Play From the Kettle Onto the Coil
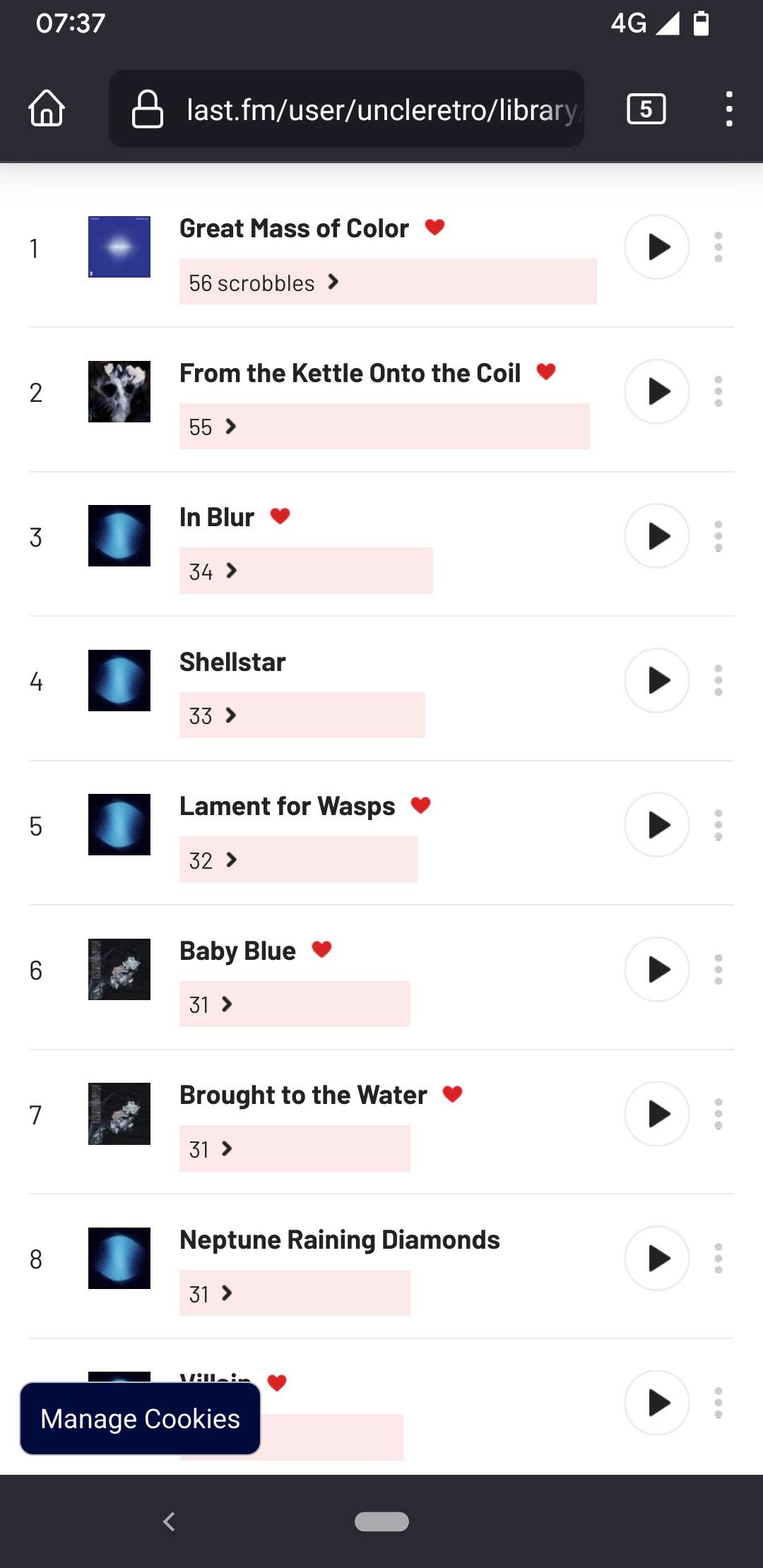The height and width of the screenshot is (1568, 763). click(x=657, y=392)
